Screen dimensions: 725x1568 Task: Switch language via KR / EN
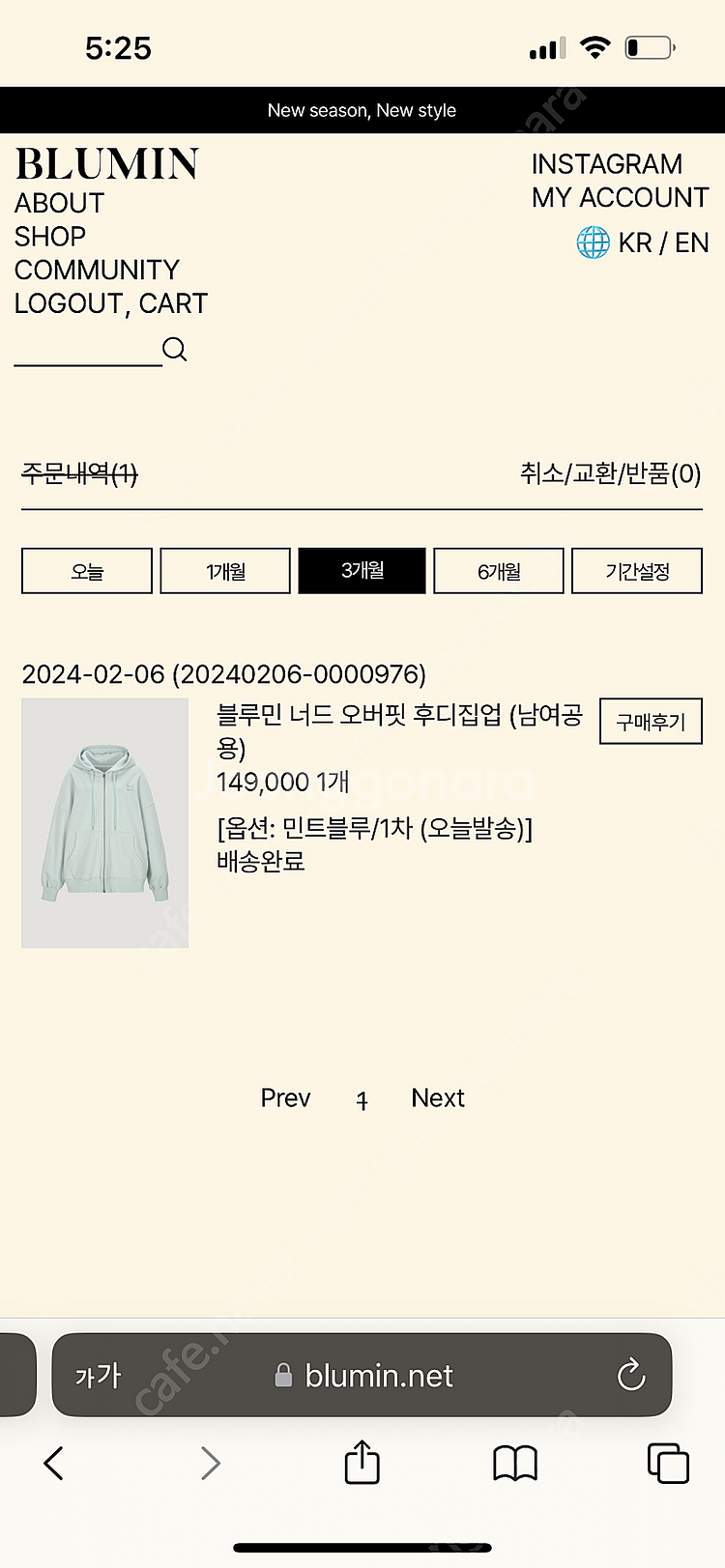tap(662, 242)
